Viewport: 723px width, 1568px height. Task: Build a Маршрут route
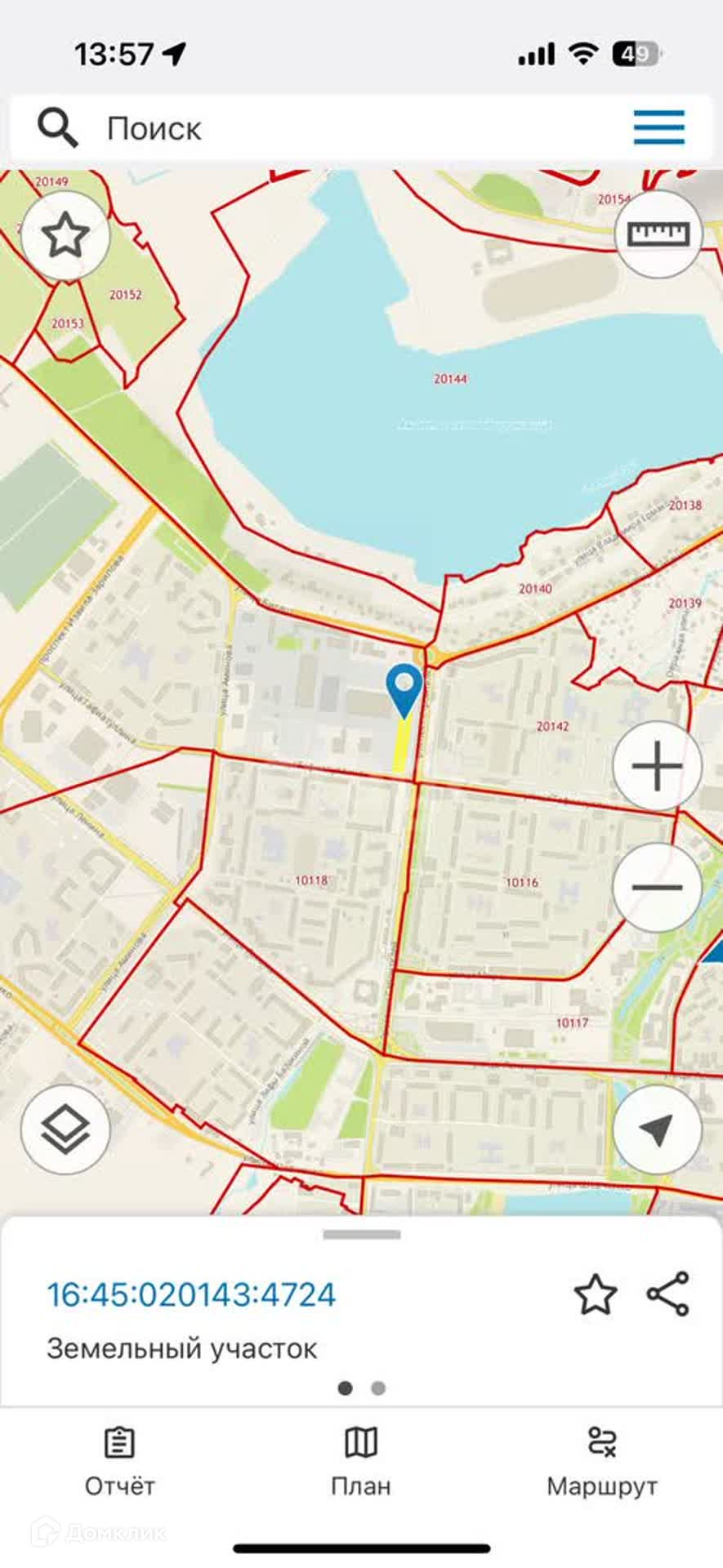(602, 1462)
